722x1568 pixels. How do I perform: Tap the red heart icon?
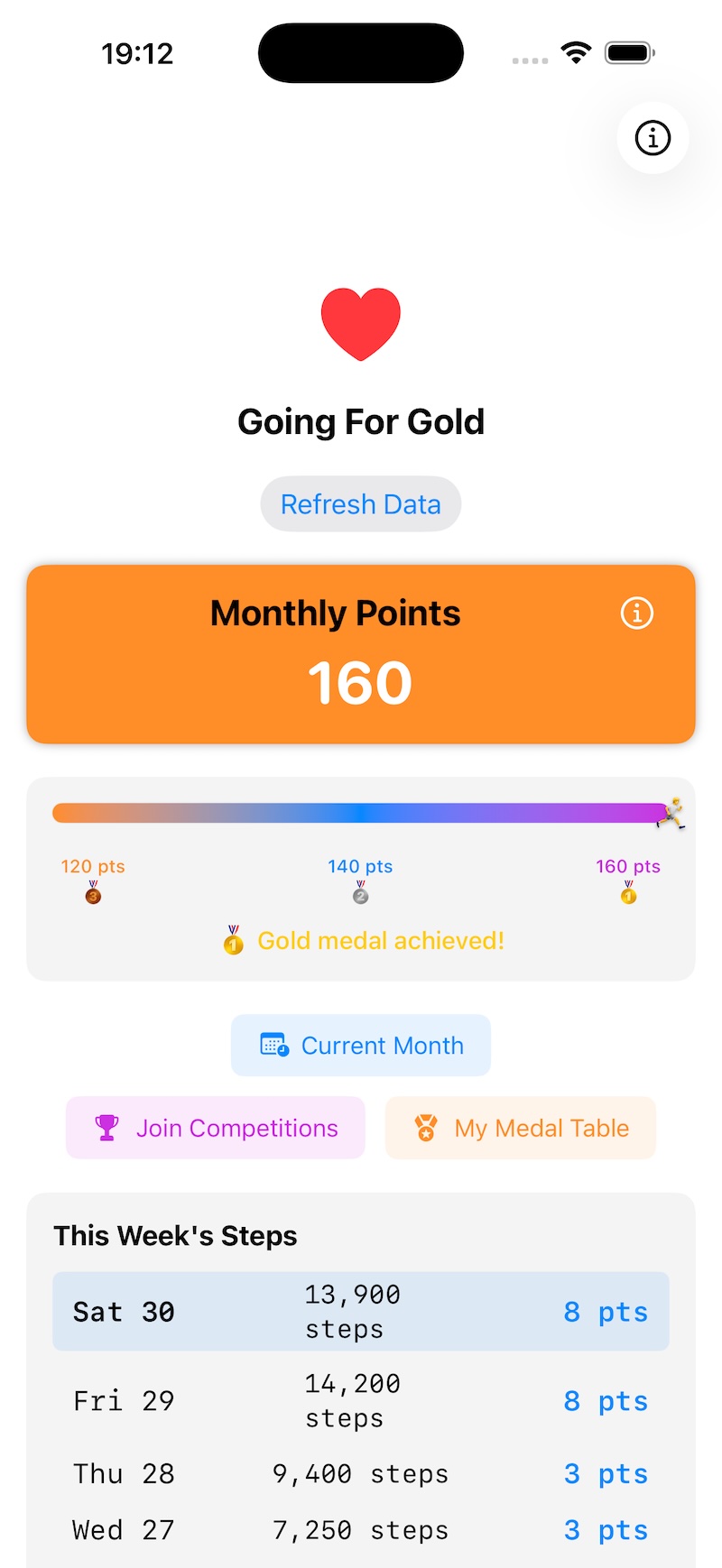(x=361, y=325)
